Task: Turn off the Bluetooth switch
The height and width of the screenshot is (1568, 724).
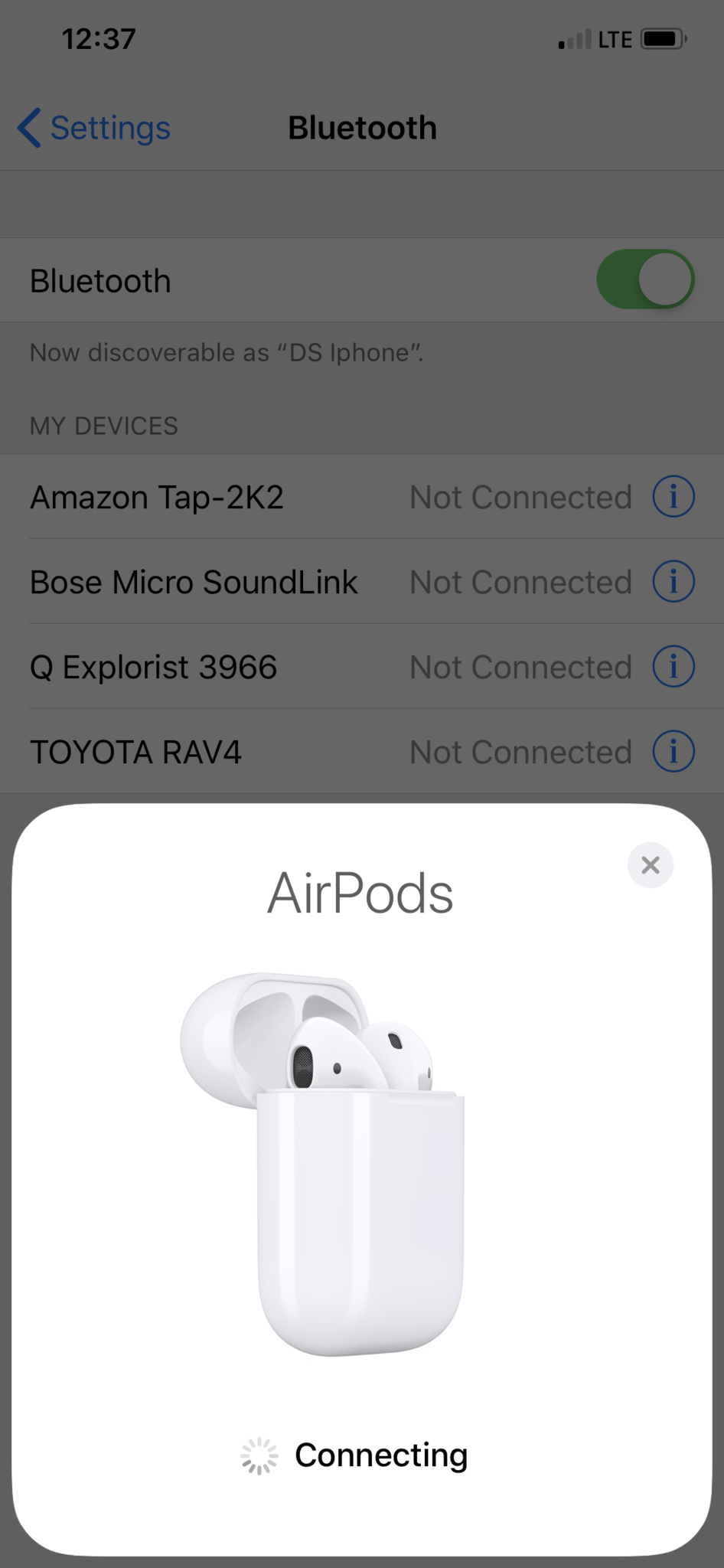Action: tap(645, 279)
